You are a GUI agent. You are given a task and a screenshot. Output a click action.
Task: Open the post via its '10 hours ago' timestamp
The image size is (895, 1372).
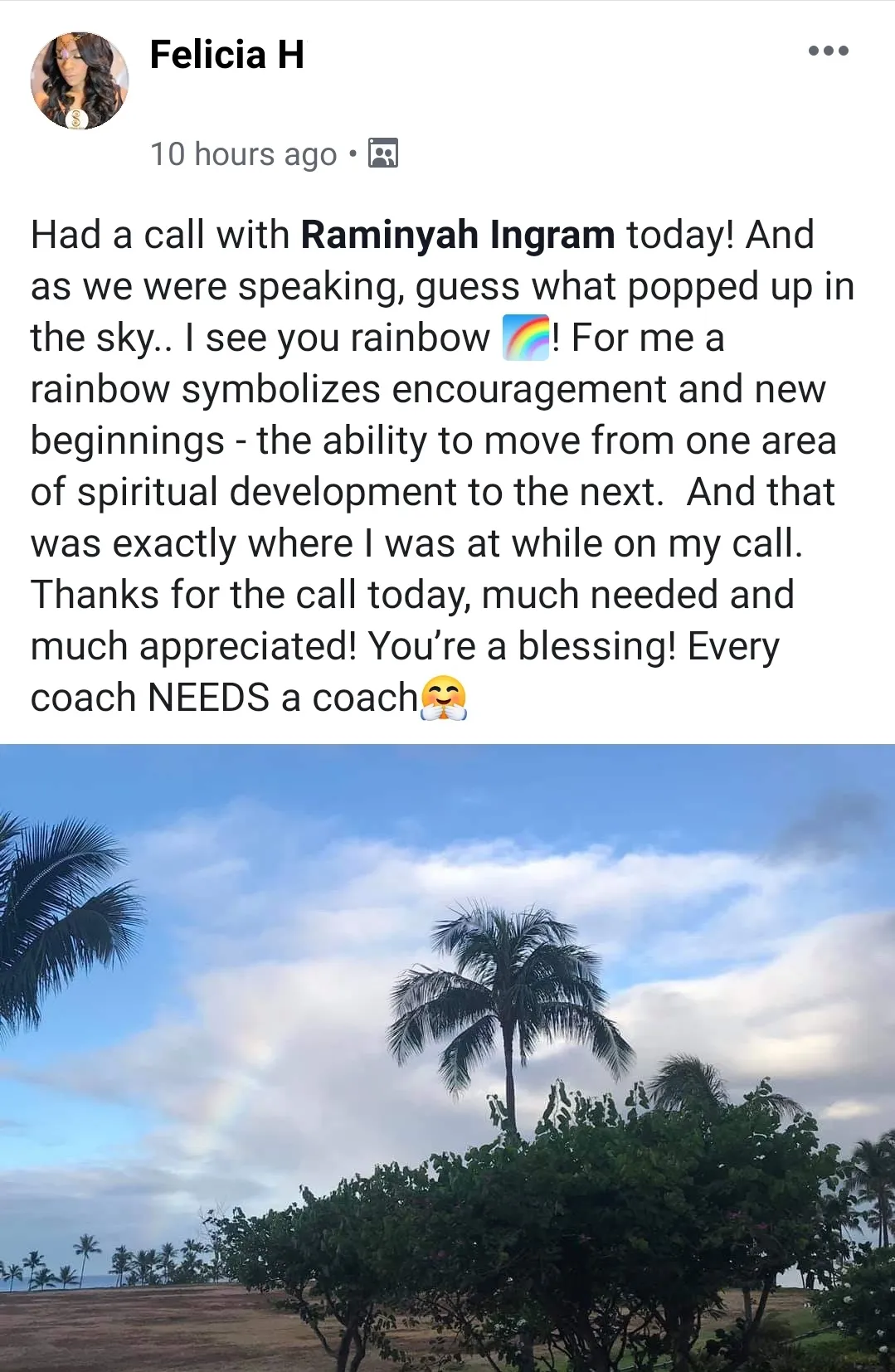(x=245, y=154)
